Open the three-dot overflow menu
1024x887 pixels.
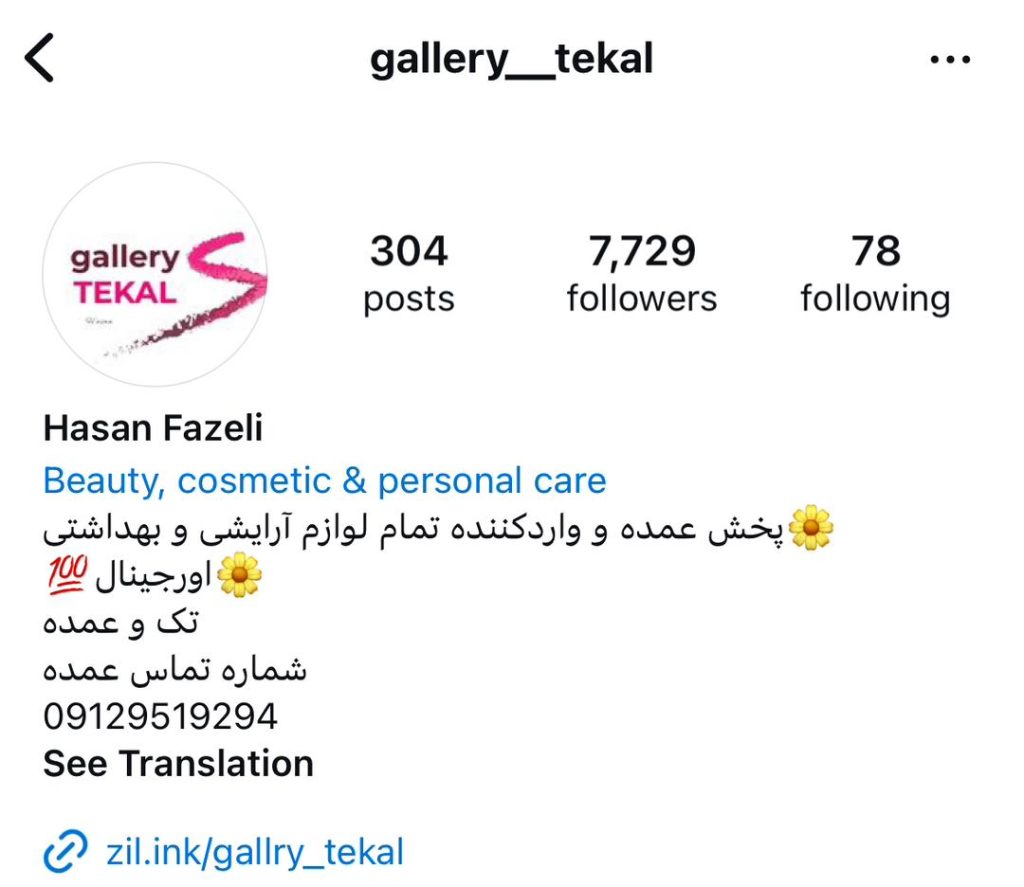point(950,60)
